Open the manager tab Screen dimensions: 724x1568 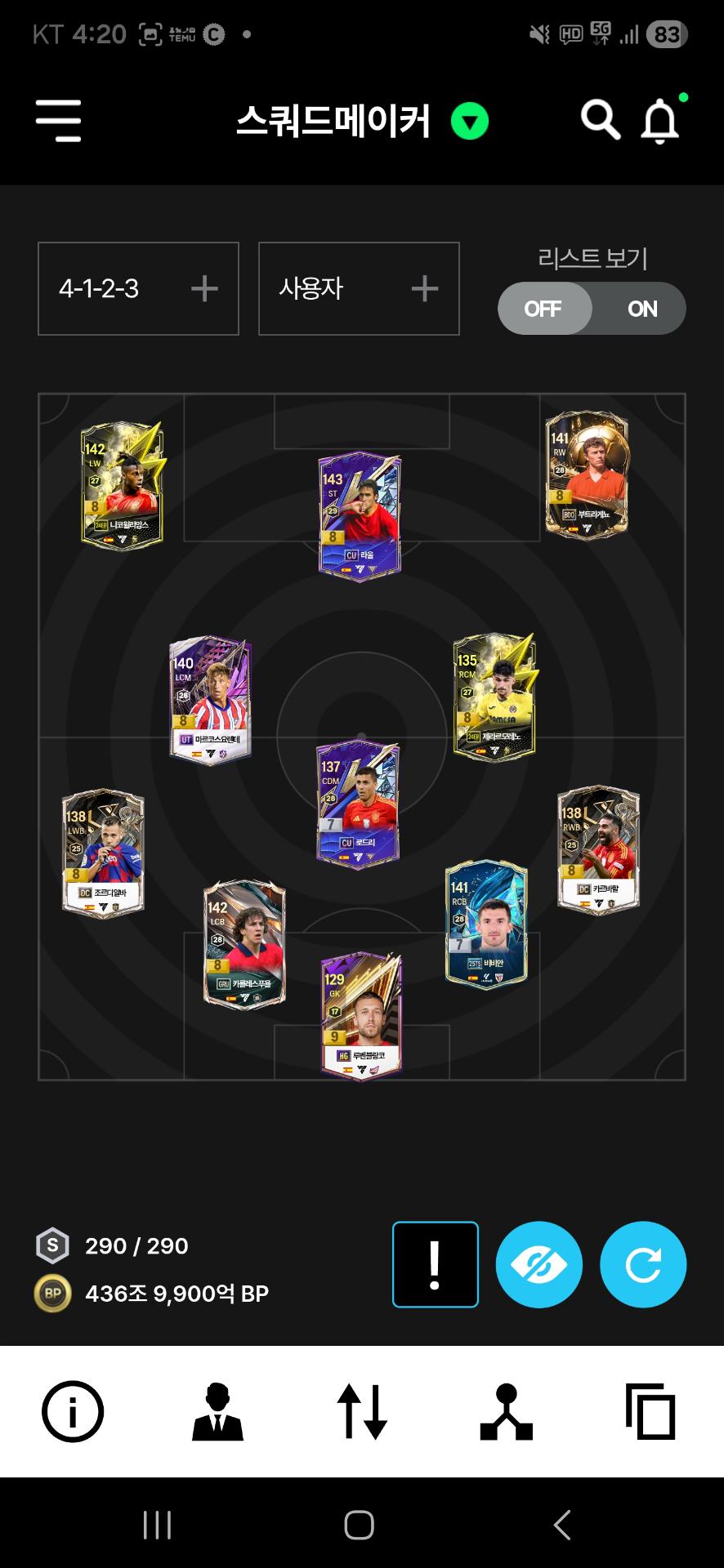tap(217, 1411)
